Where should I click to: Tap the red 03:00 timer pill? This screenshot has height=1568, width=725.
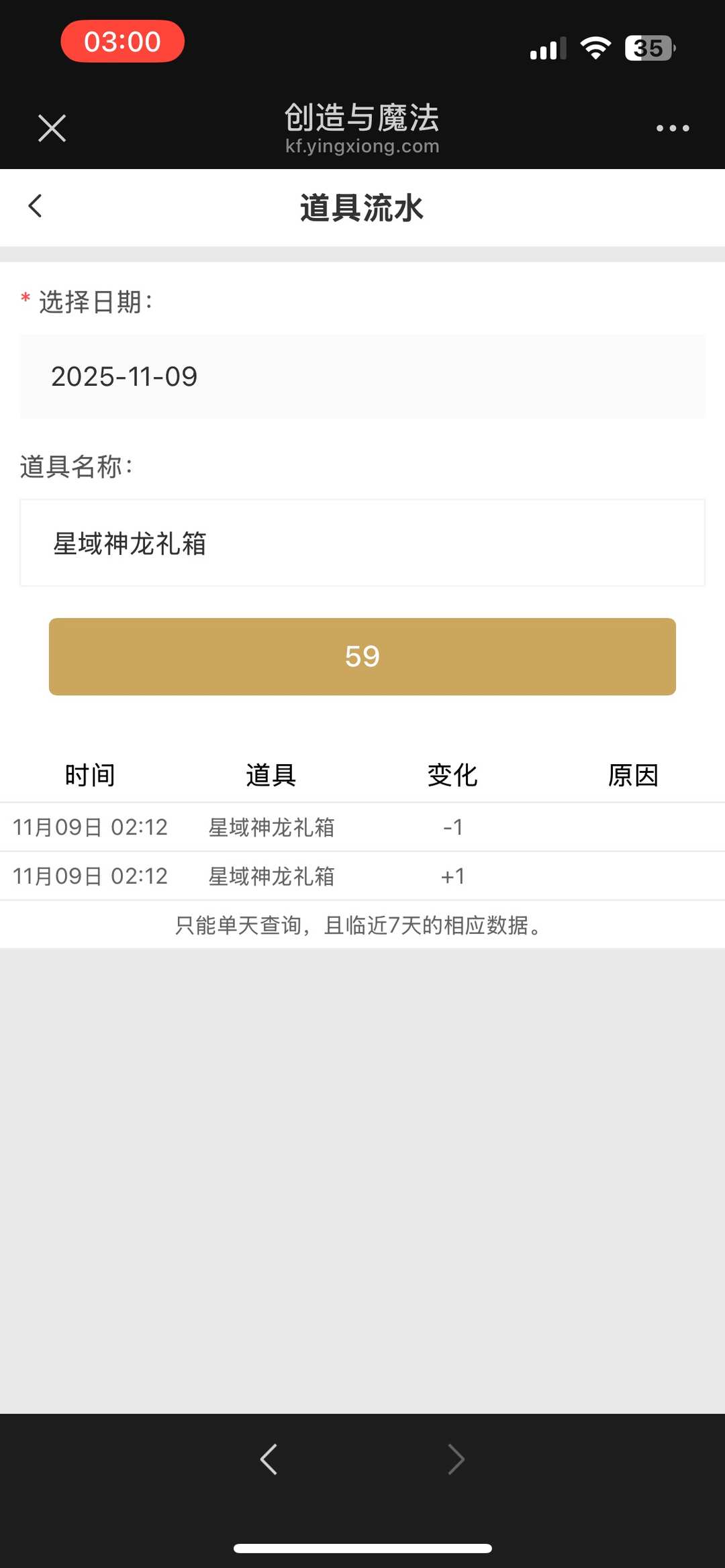click(x=122, y=41)
